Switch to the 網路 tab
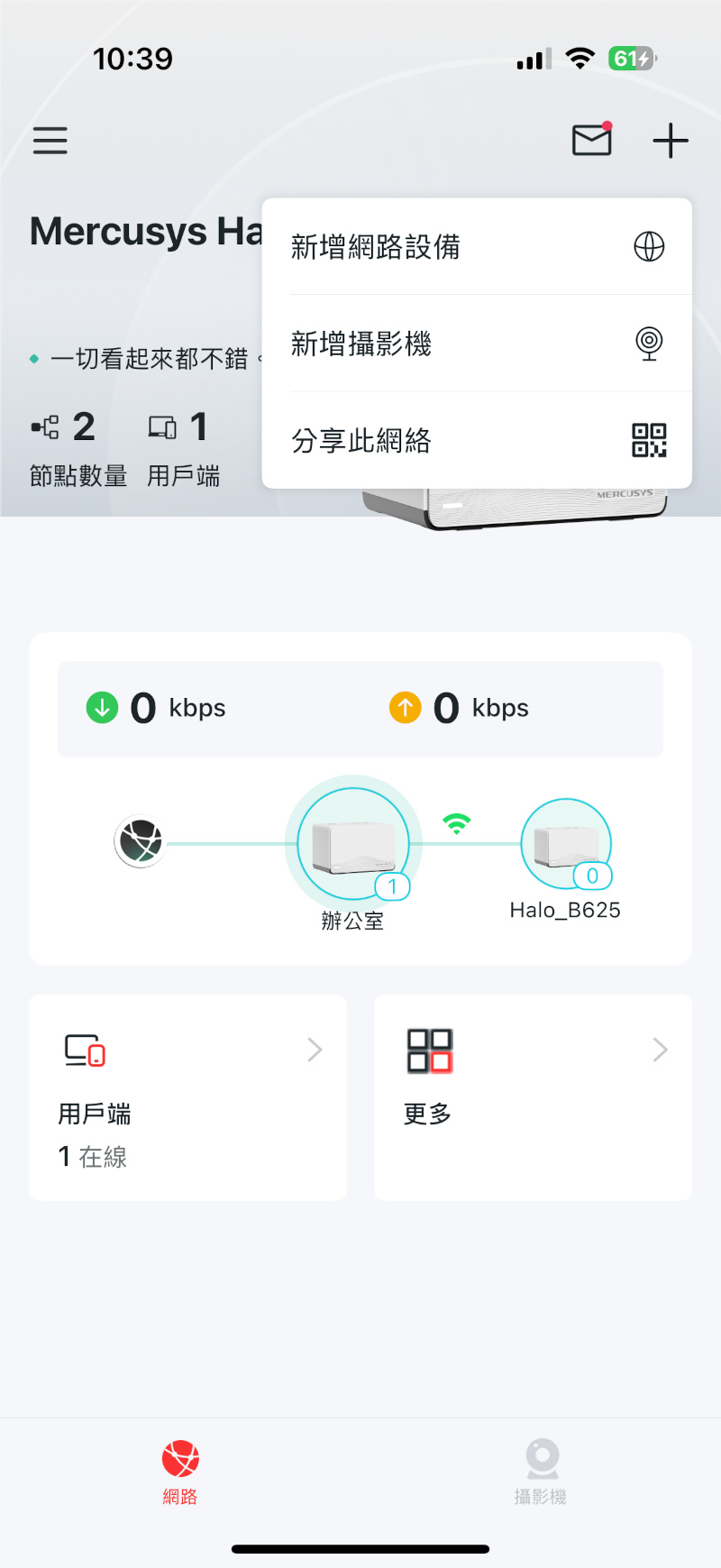 click(180, 1472)
